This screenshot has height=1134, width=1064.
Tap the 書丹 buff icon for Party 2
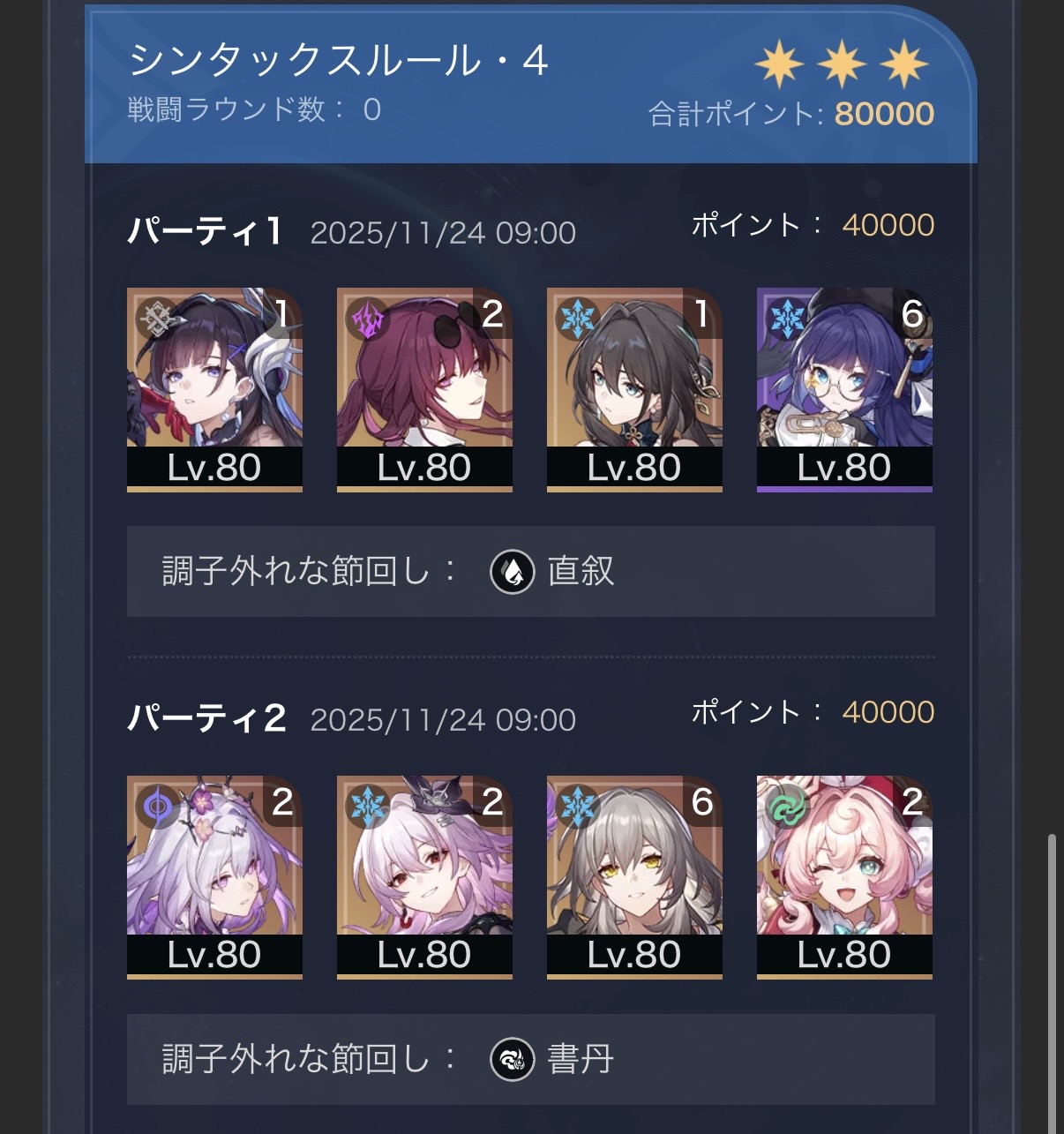pyautogui.click(x=513, y=1059)
